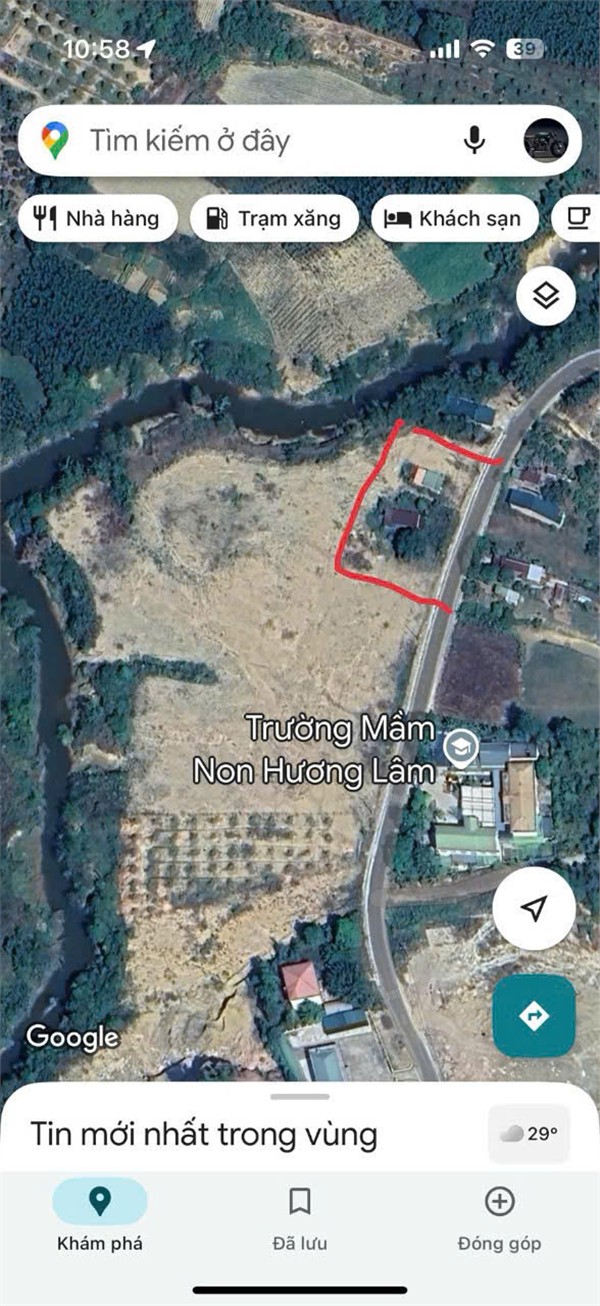Start voice search with the microphone
The width and height of the screenshot is (600, 1306).
point(475,141)
